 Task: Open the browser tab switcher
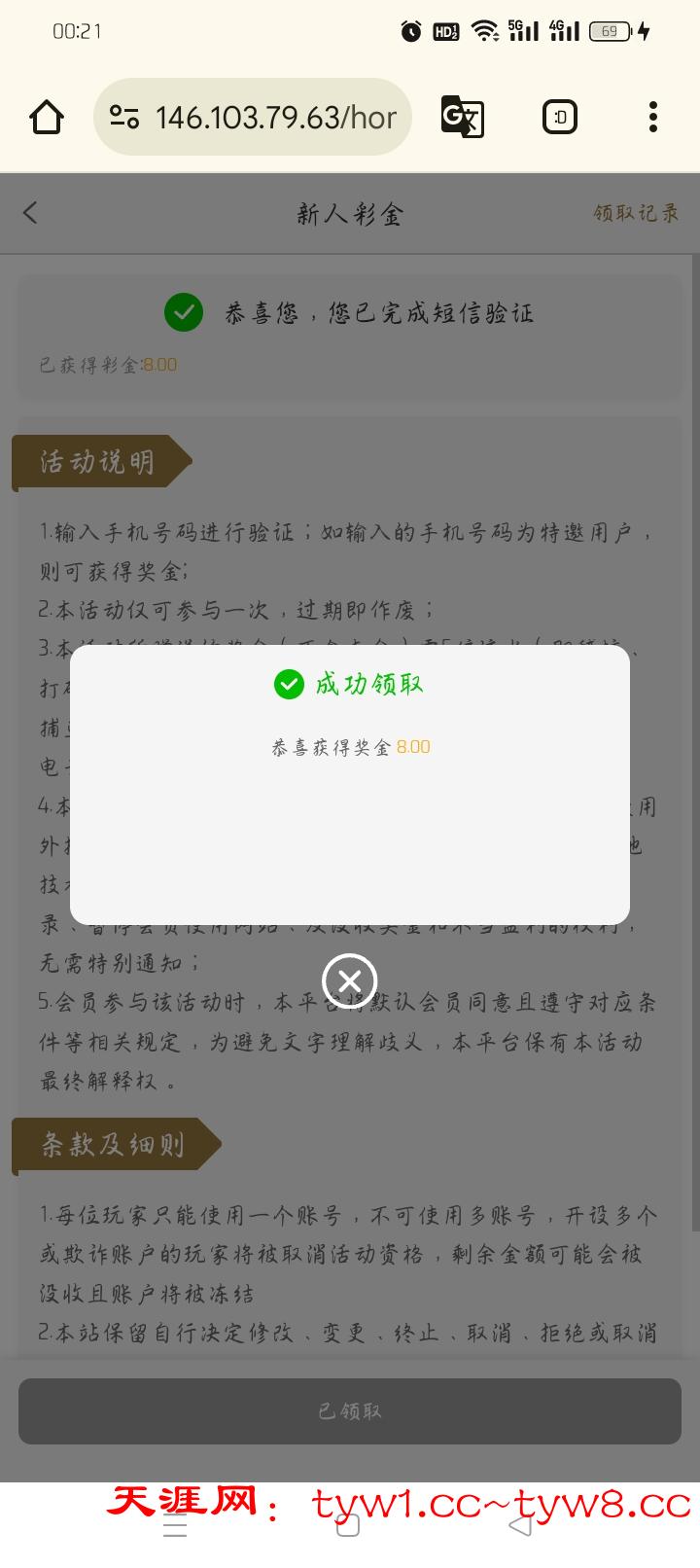(559, 118)
